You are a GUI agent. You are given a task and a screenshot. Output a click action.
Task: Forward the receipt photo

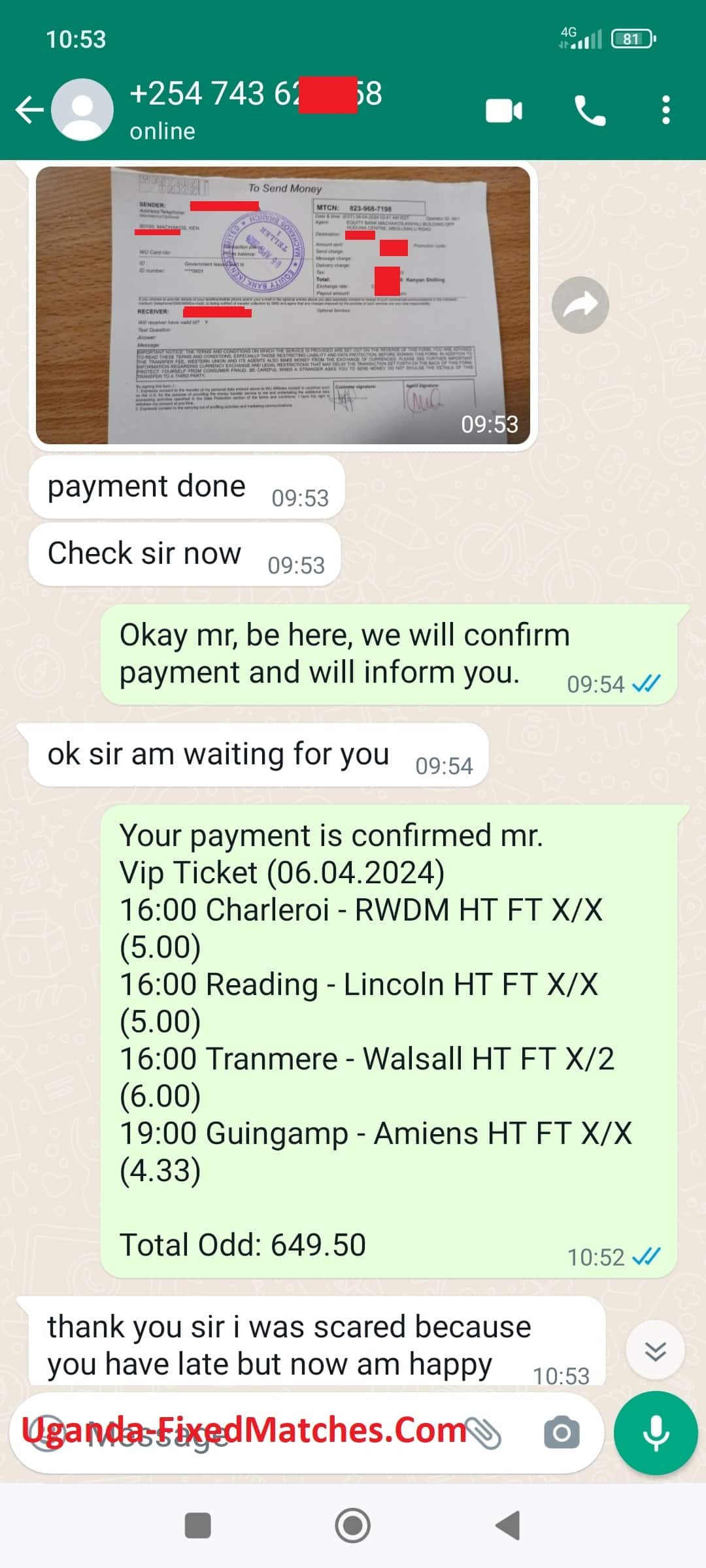tap(580, 305)
